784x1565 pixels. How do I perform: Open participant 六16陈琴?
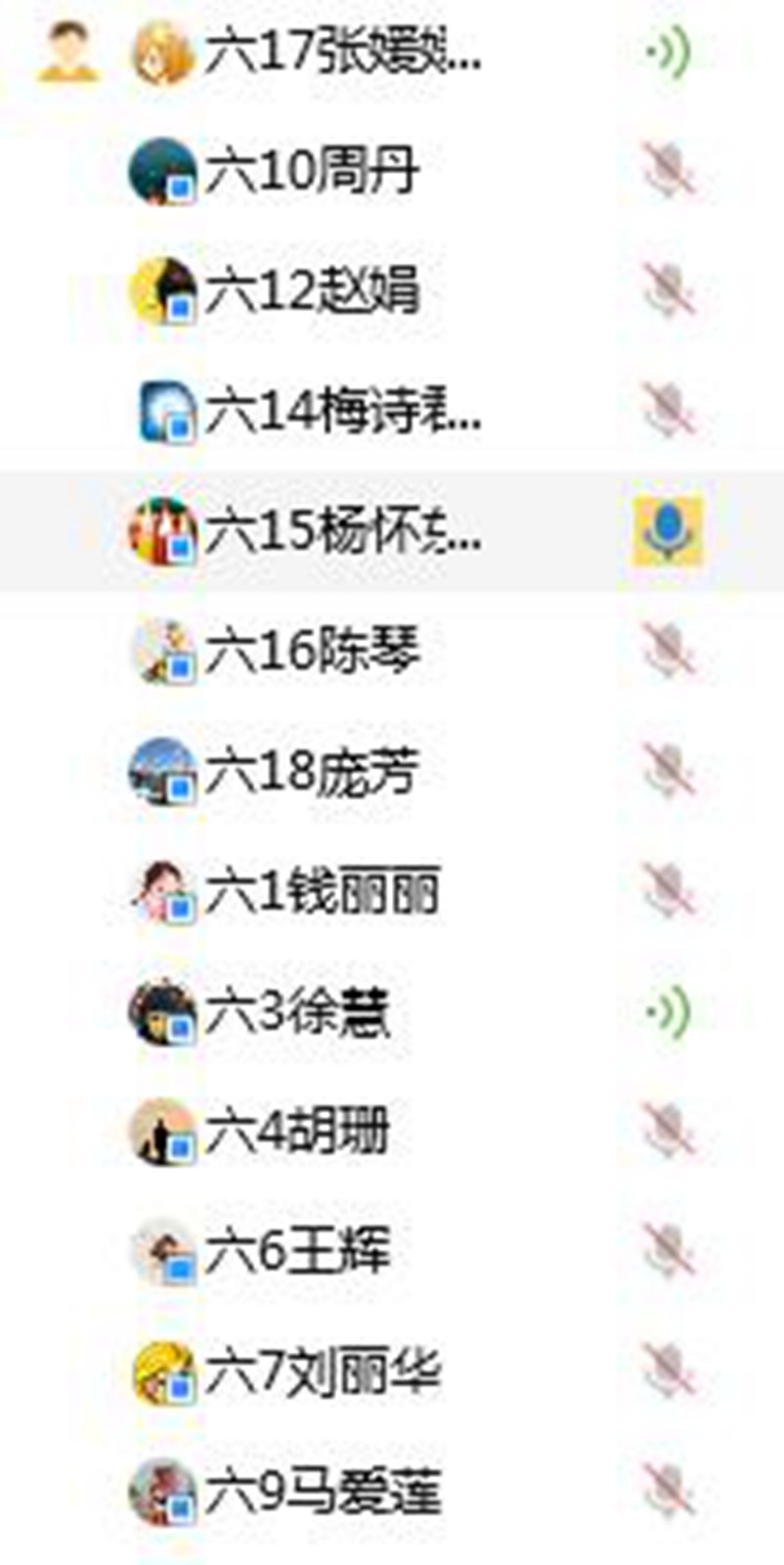(x=311, y=650)
